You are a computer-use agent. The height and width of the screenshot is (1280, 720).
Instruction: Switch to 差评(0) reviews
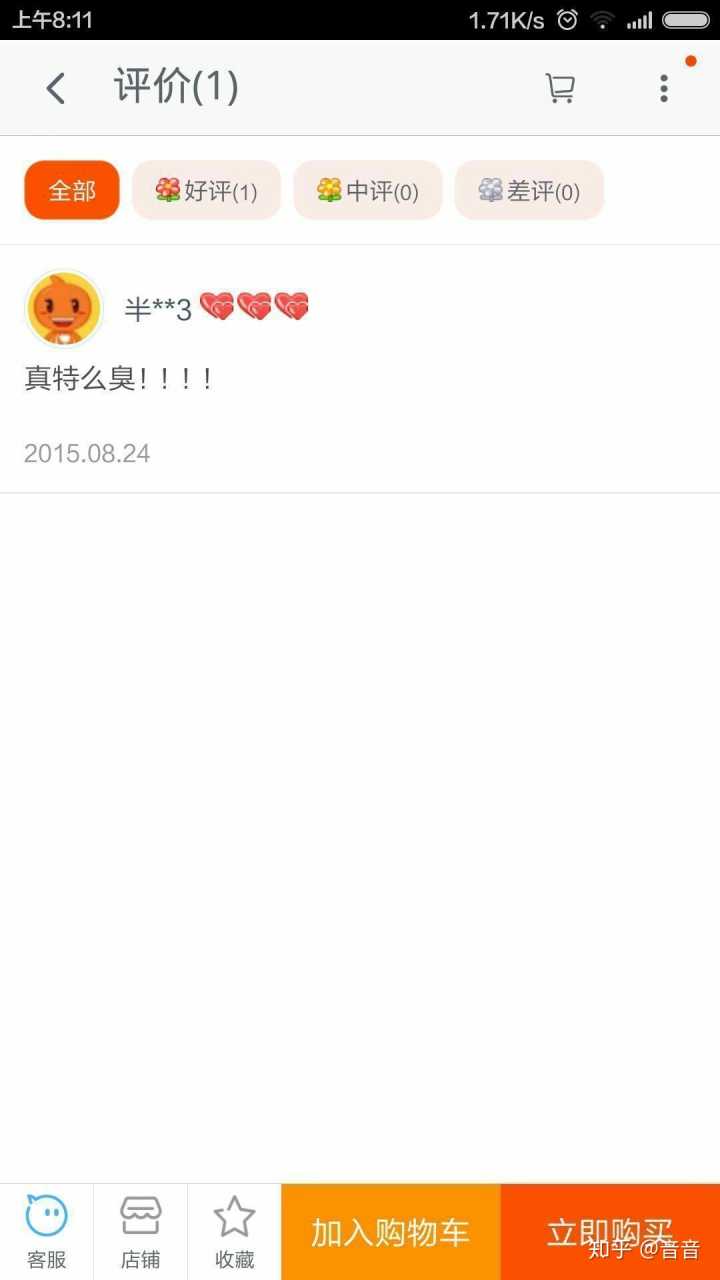click(529, 190)
